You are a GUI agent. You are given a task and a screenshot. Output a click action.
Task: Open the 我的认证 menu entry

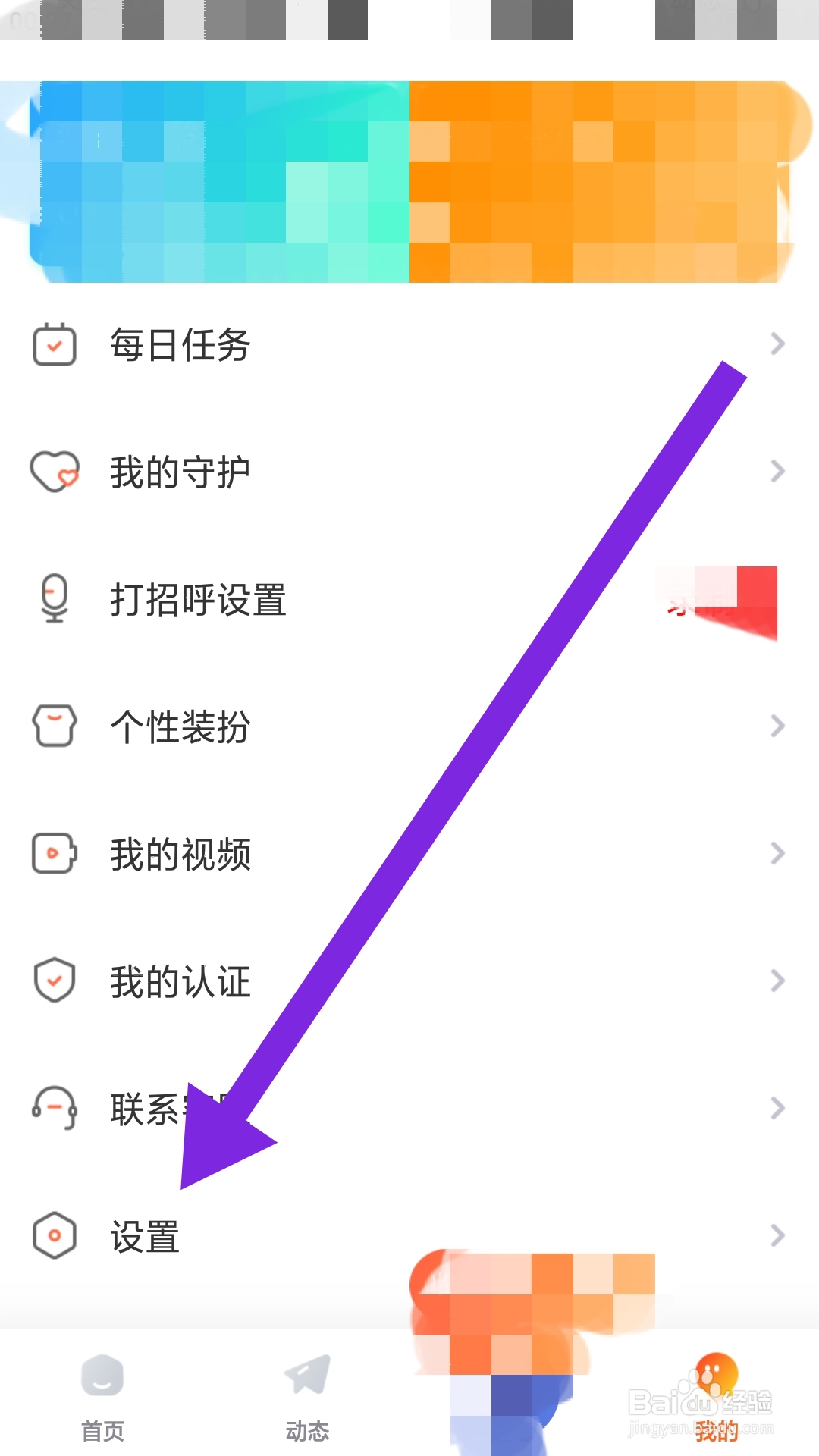click(x=180, y=981)
